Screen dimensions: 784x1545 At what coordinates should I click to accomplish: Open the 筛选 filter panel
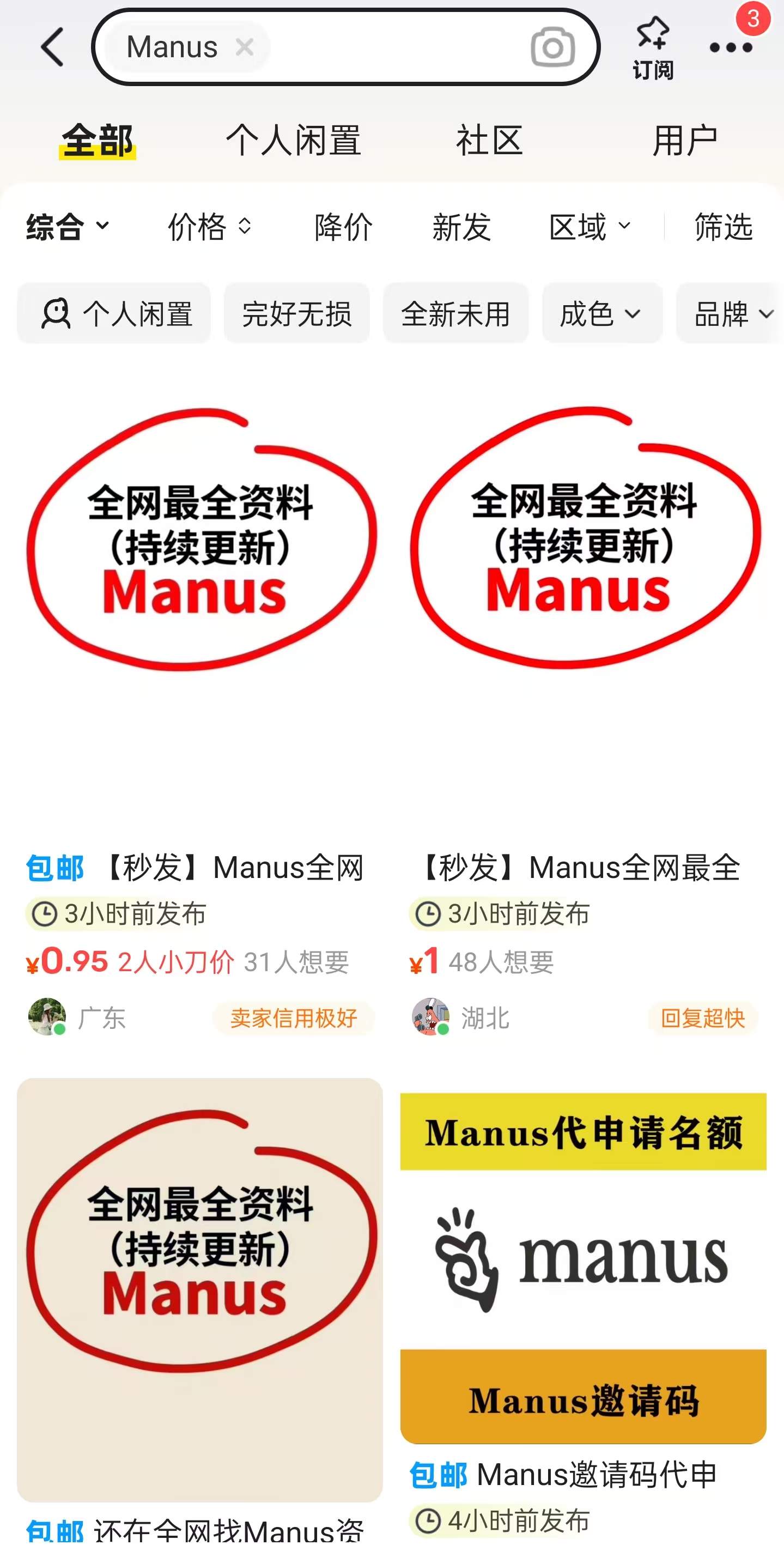(724, 227)
